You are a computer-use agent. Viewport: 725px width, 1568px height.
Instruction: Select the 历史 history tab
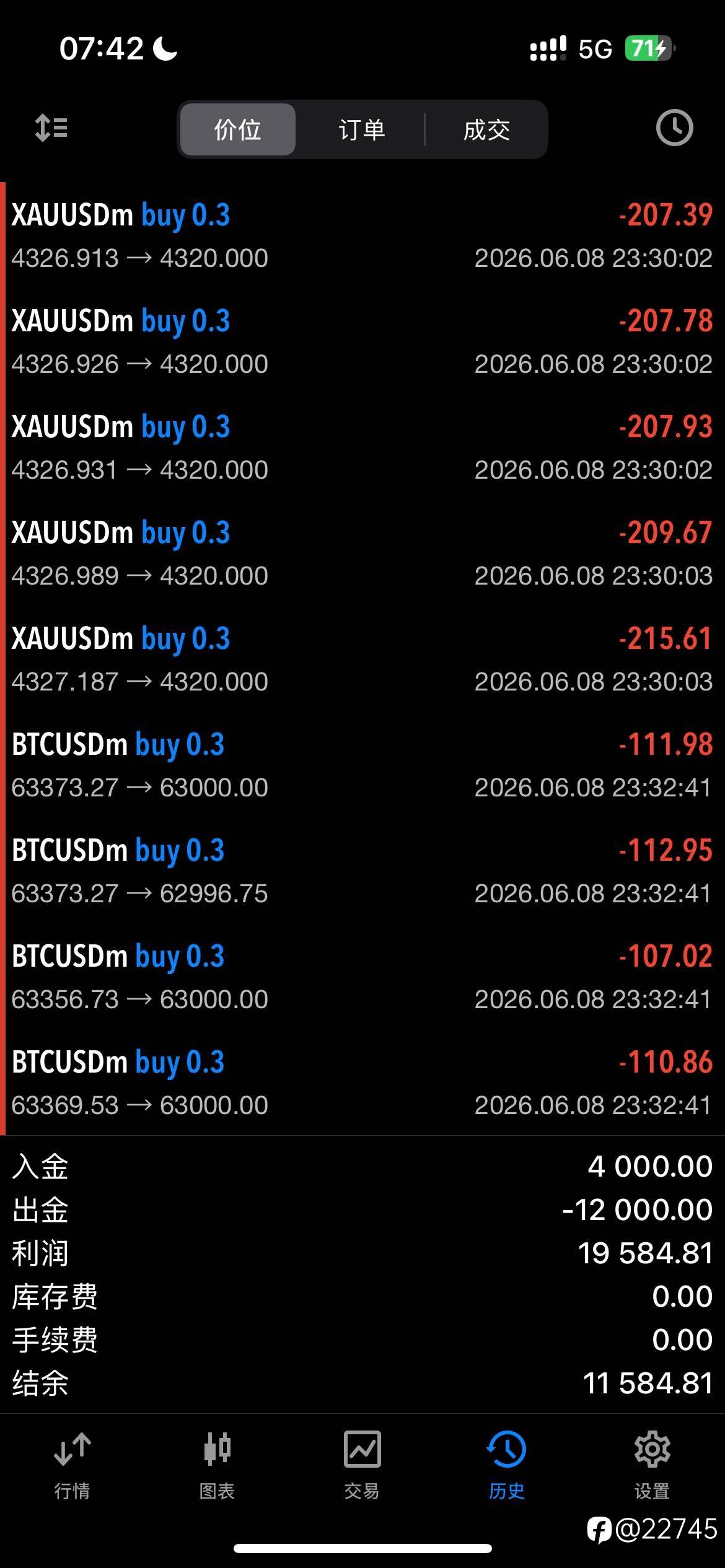point(507,1466)
